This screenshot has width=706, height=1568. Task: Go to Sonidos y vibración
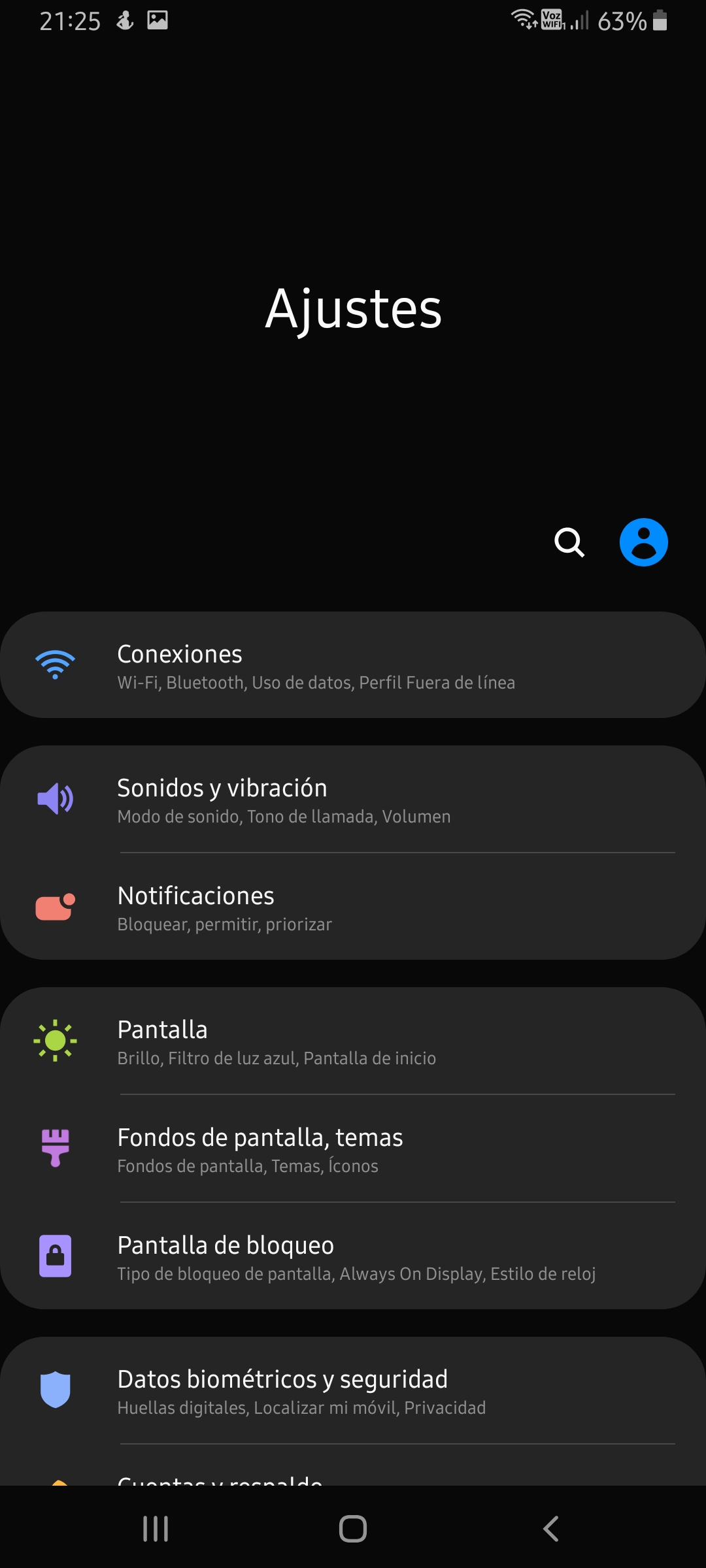pyautogui.click(x=353, y=800)
